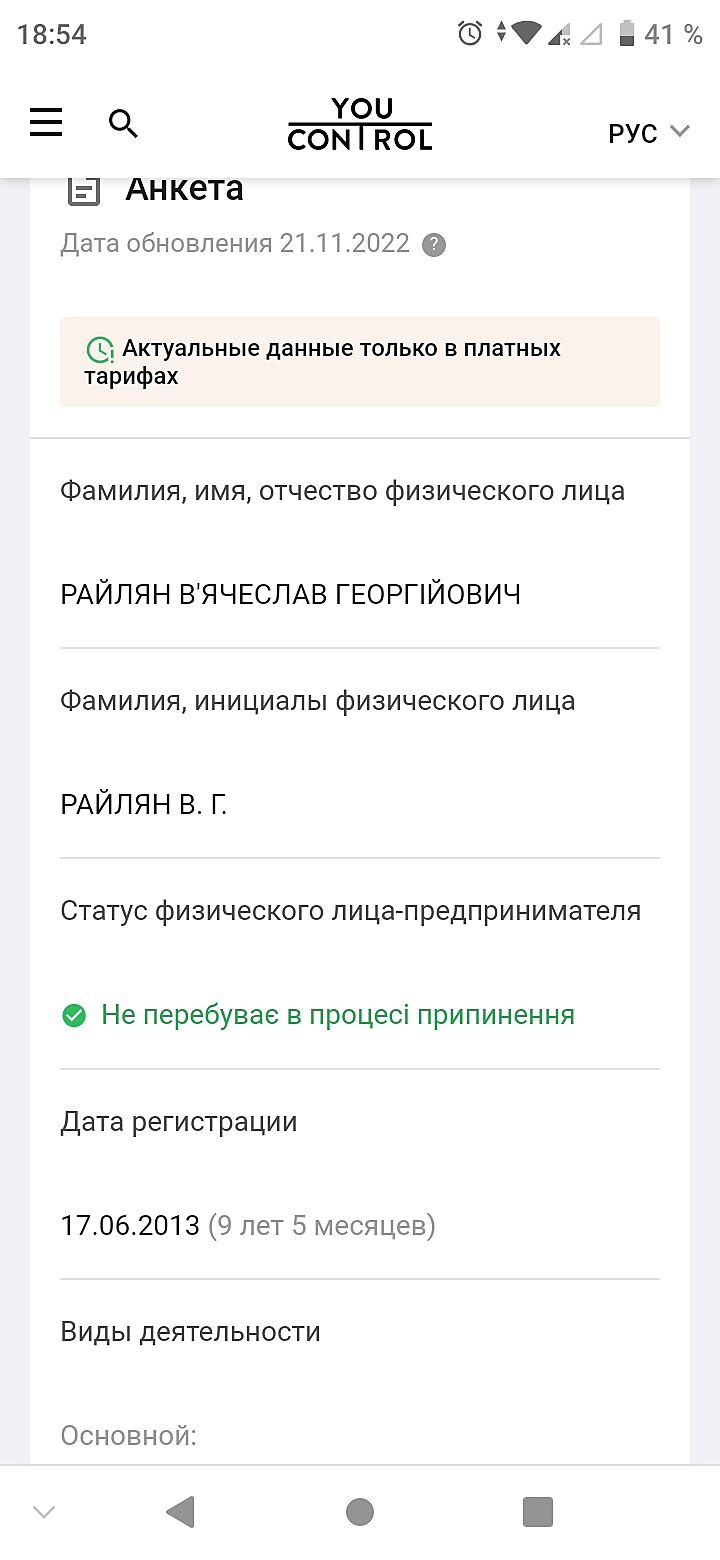Viewport: 720px width, 1560px height.
Task: Go back with the system back button
Action: [x=180, y=1511]
